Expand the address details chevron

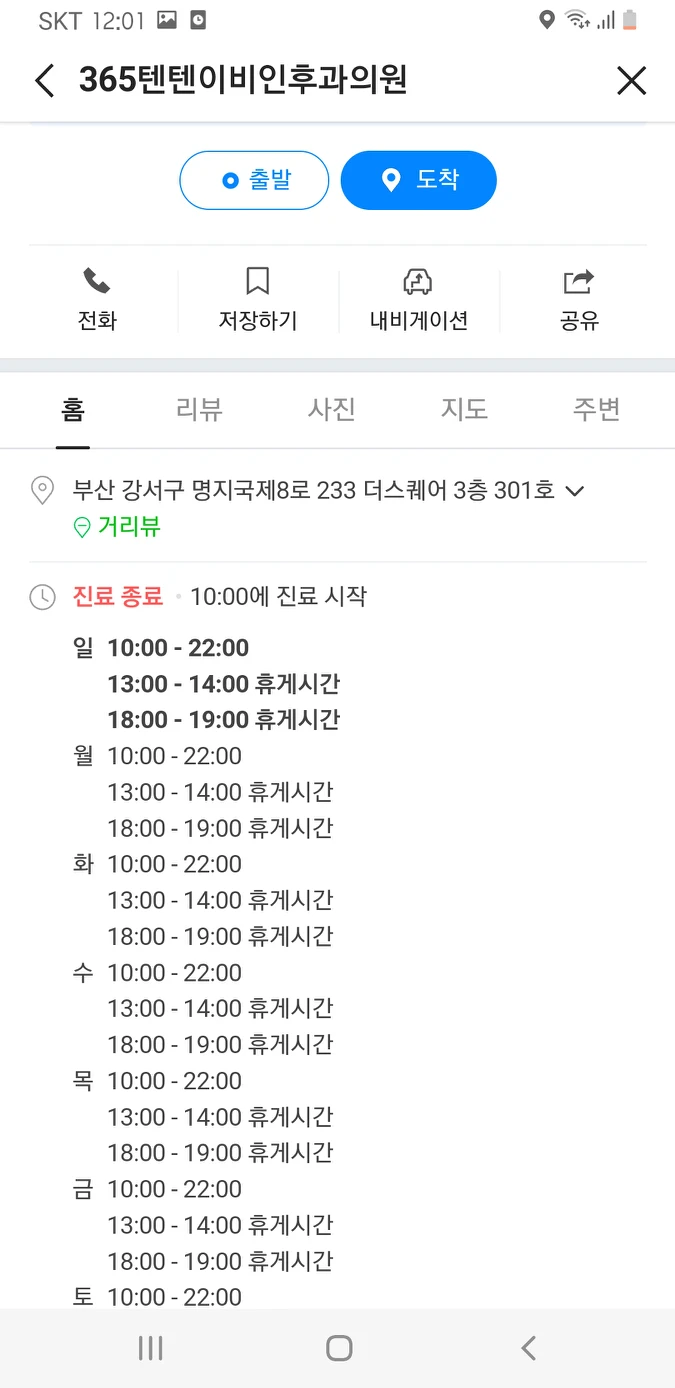pyautogui.click(x=574, y=490)
